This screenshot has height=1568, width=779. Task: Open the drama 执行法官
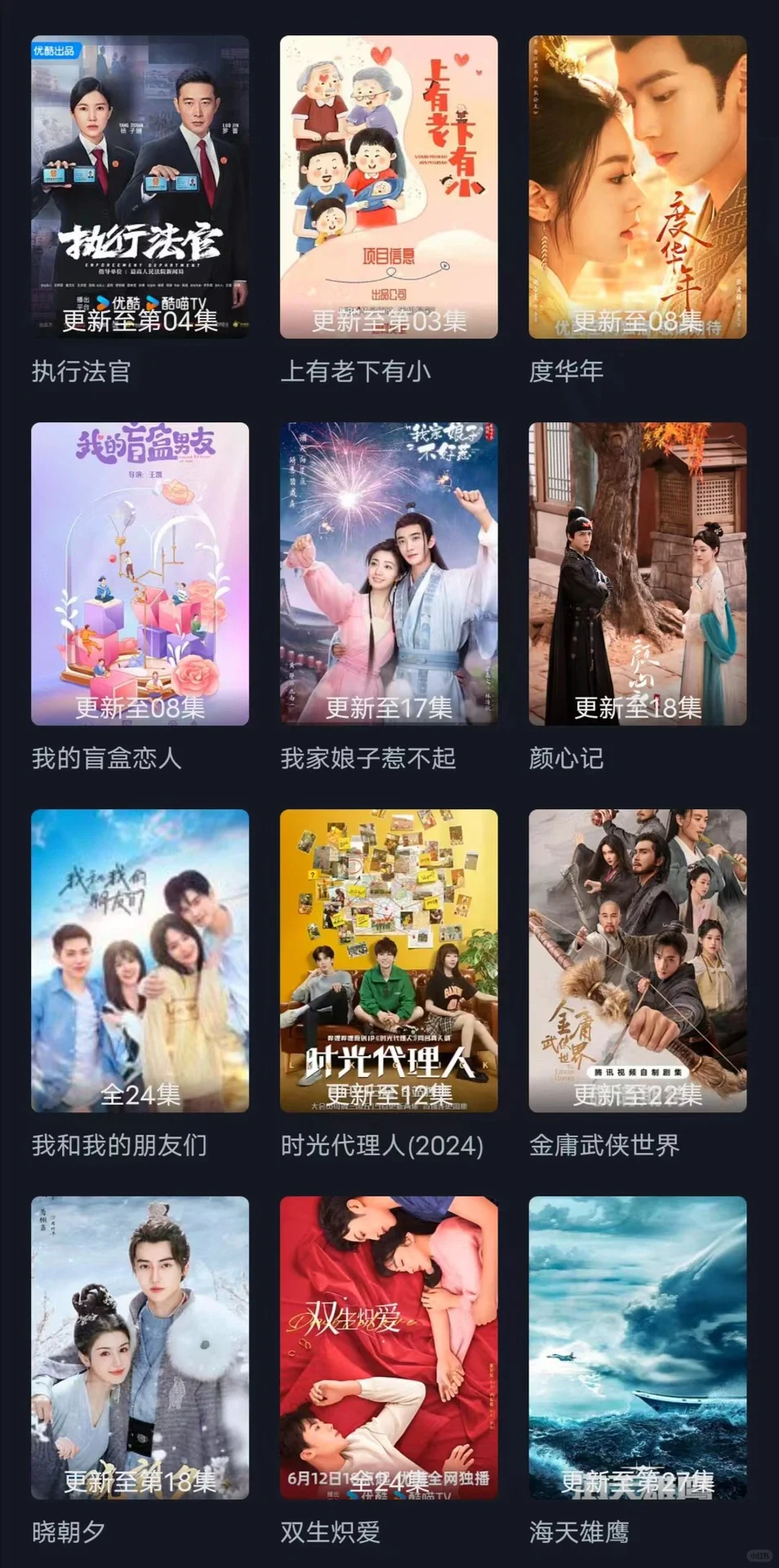pyautogui.click(x=140, y=187)
